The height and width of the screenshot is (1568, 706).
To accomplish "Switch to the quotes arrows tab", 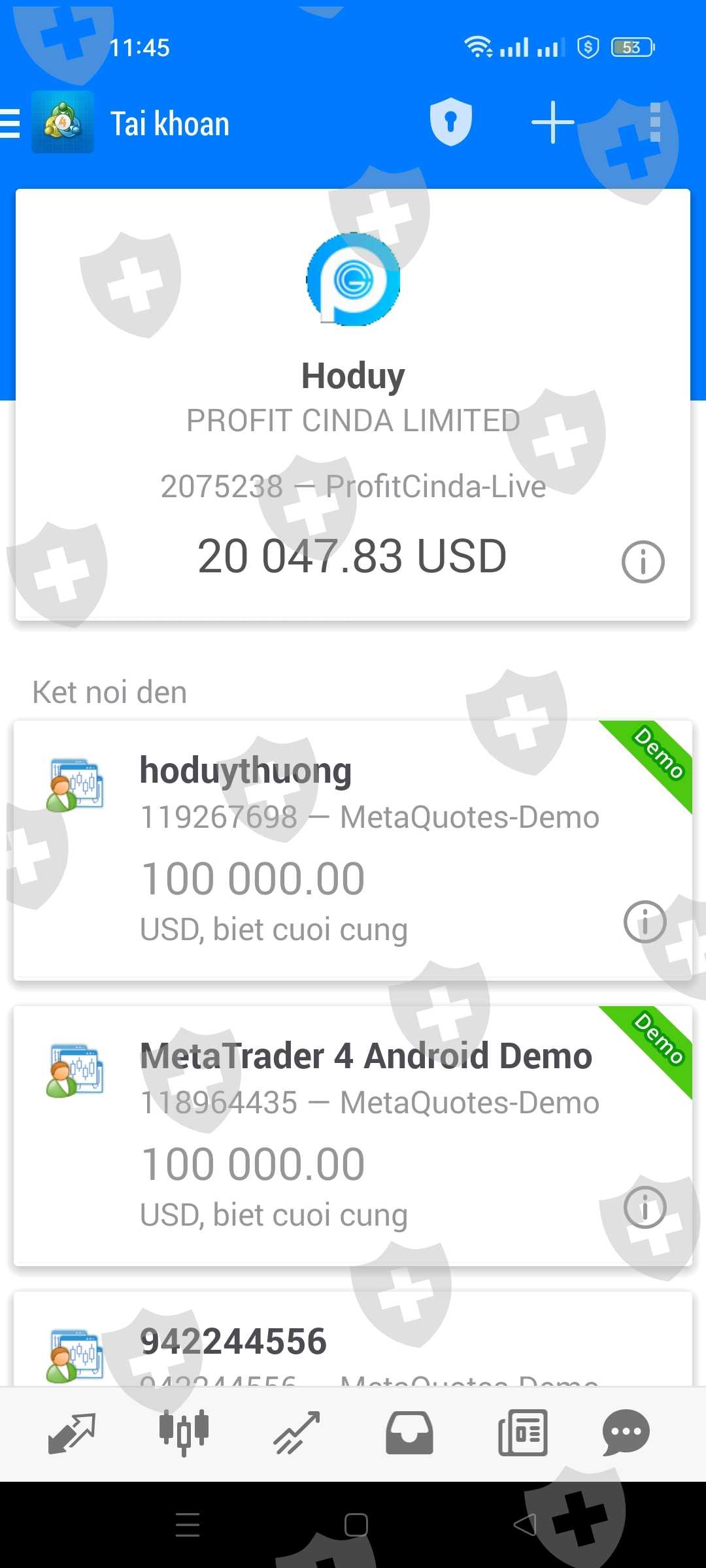I will click(x=72, y=1433).
